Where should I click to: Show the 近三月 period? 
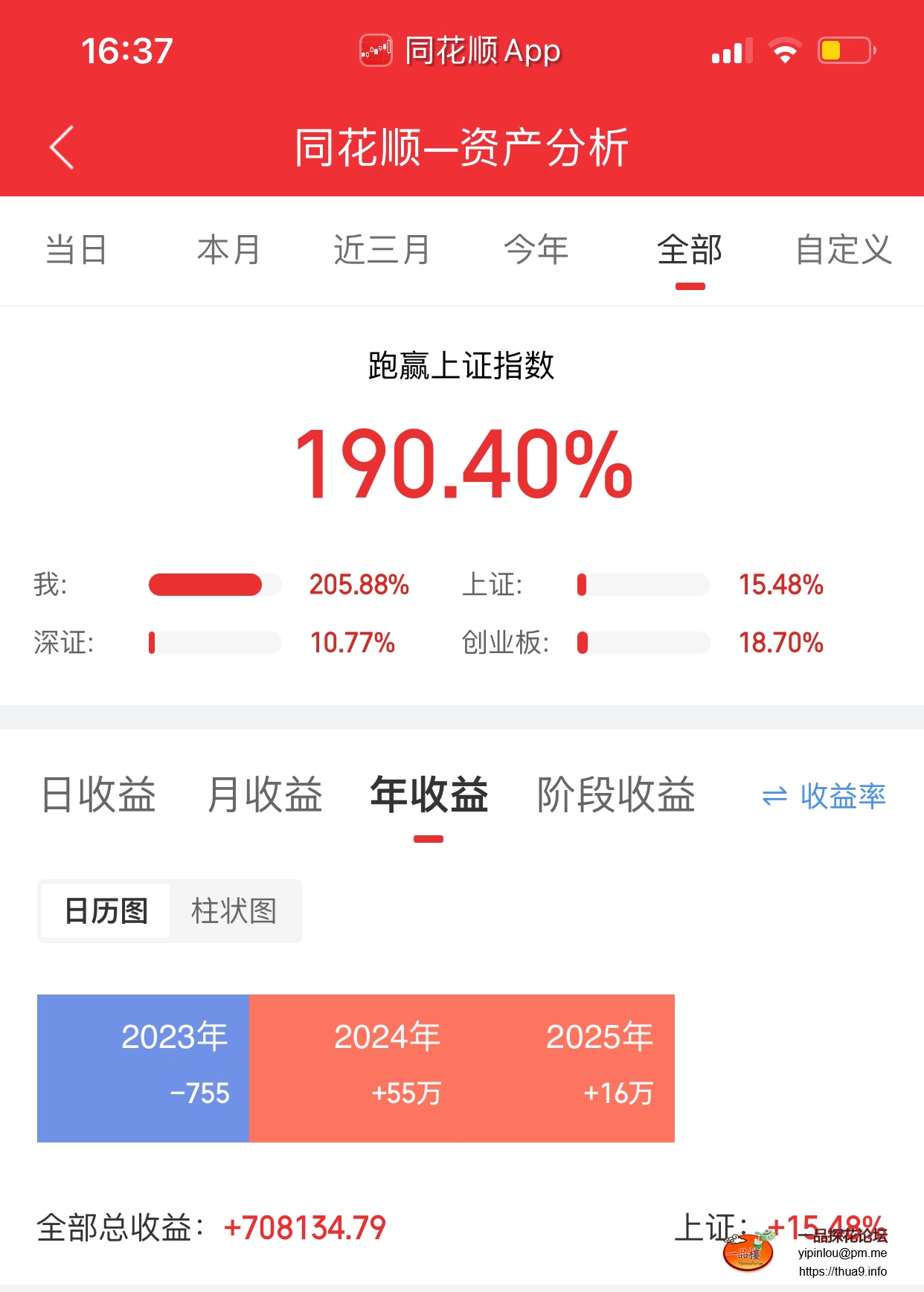click(x=382, y=250)
